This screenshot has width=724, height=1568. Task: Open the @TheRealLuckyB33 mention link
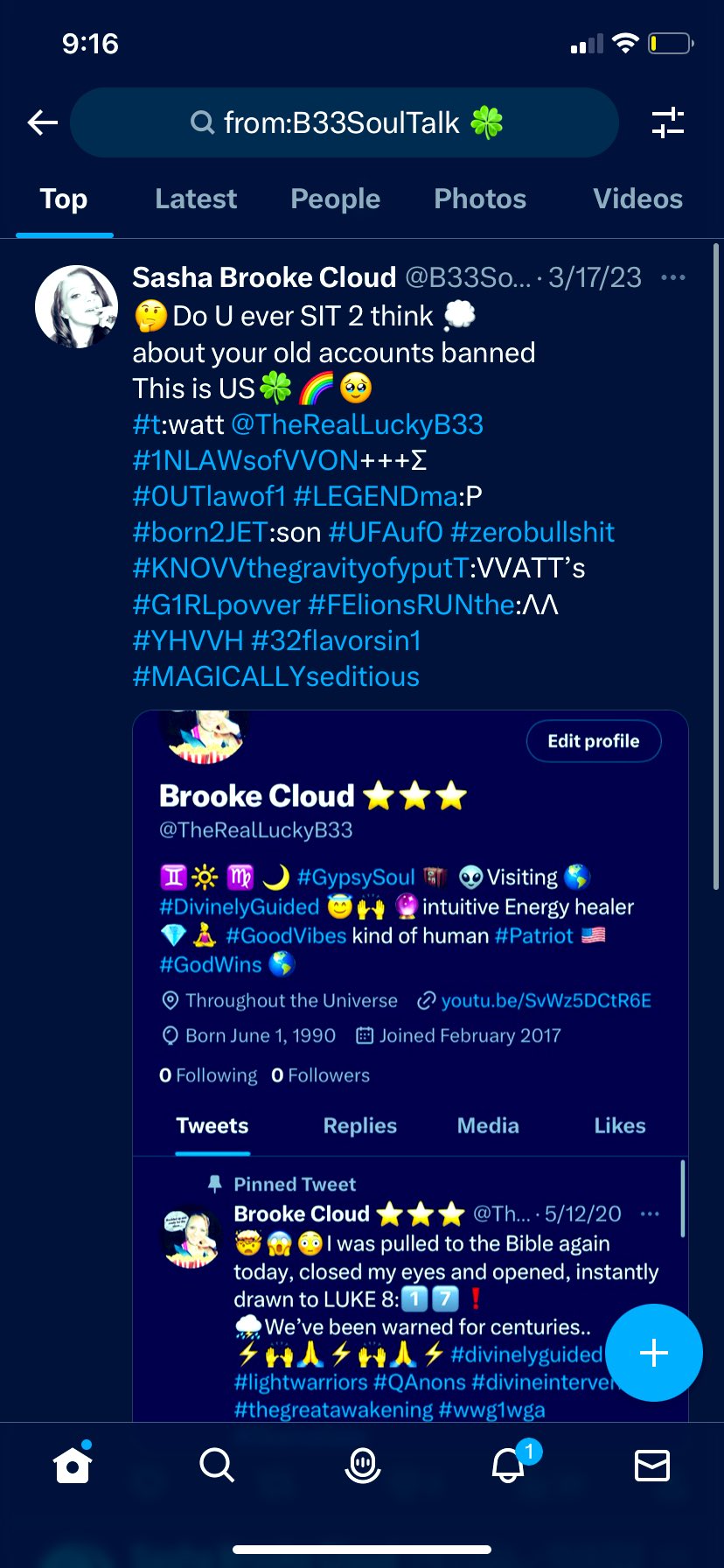click(357, 424)
